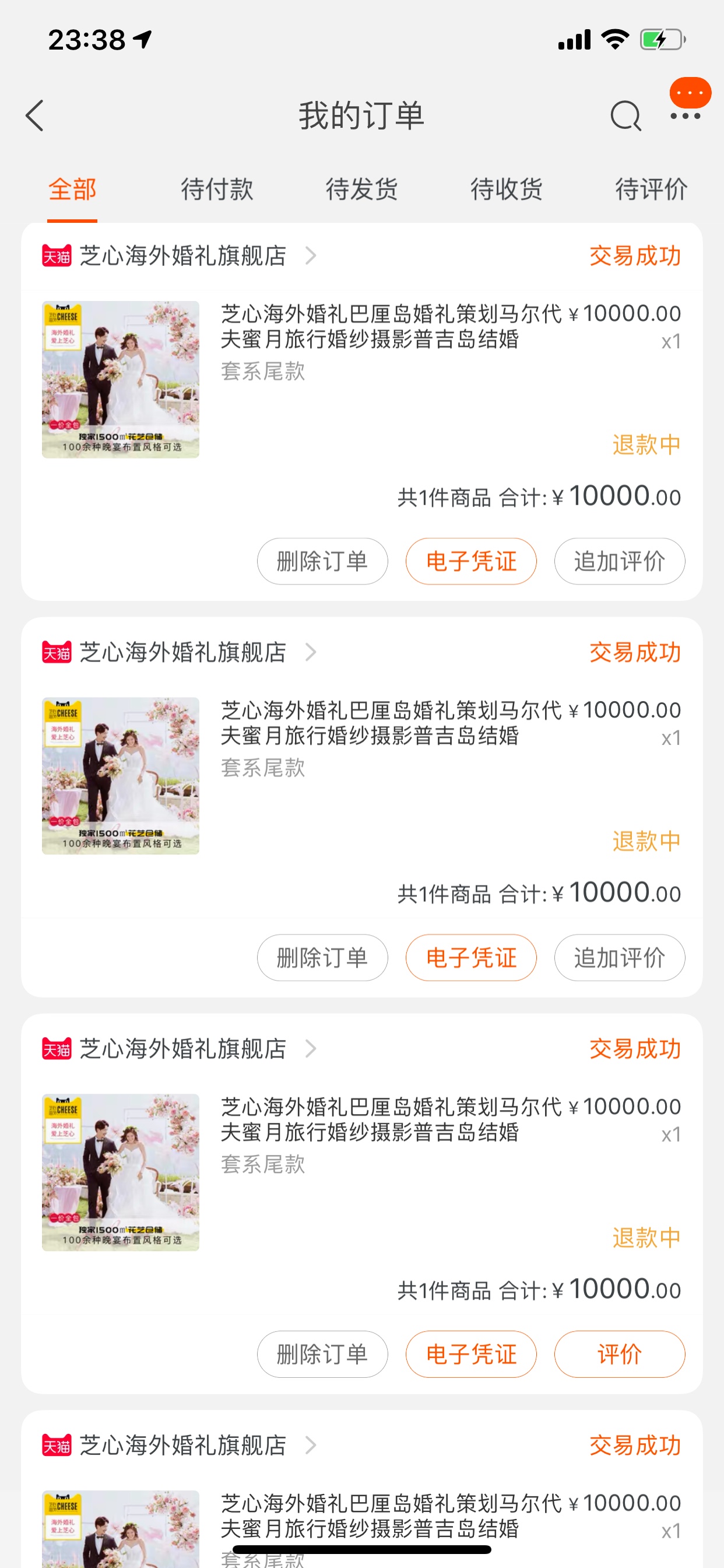Viewport: 724px width, 1568px height.
Task: Open 电子凭证 for the second order
Action: tap(472, 957)
